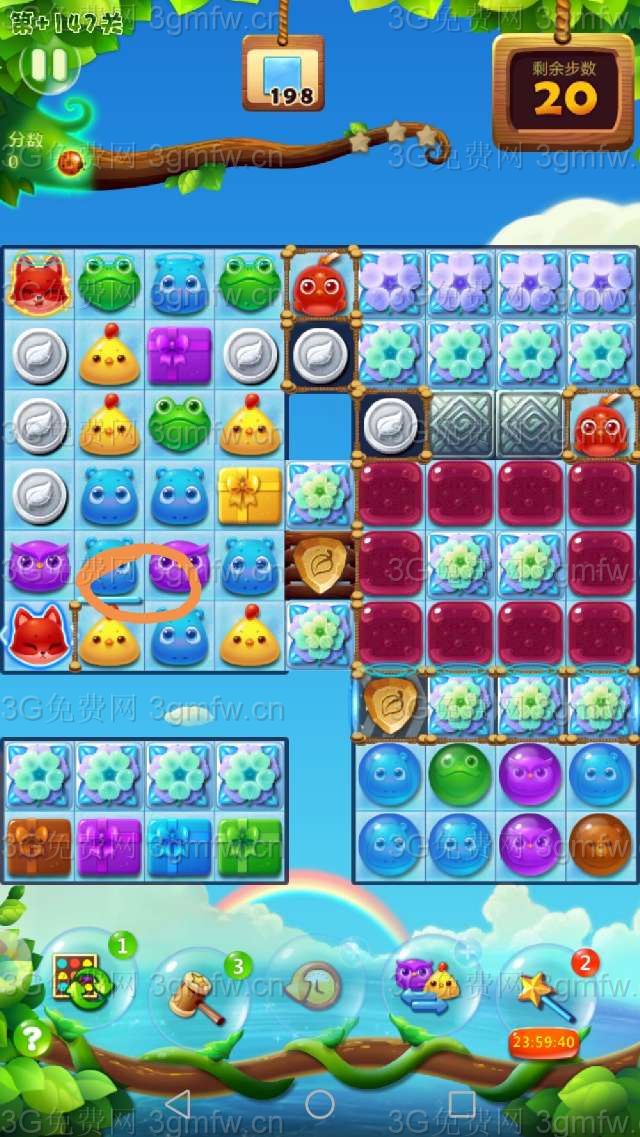Tap the Android back button

pyautogui.click(x=177, y=1104)
